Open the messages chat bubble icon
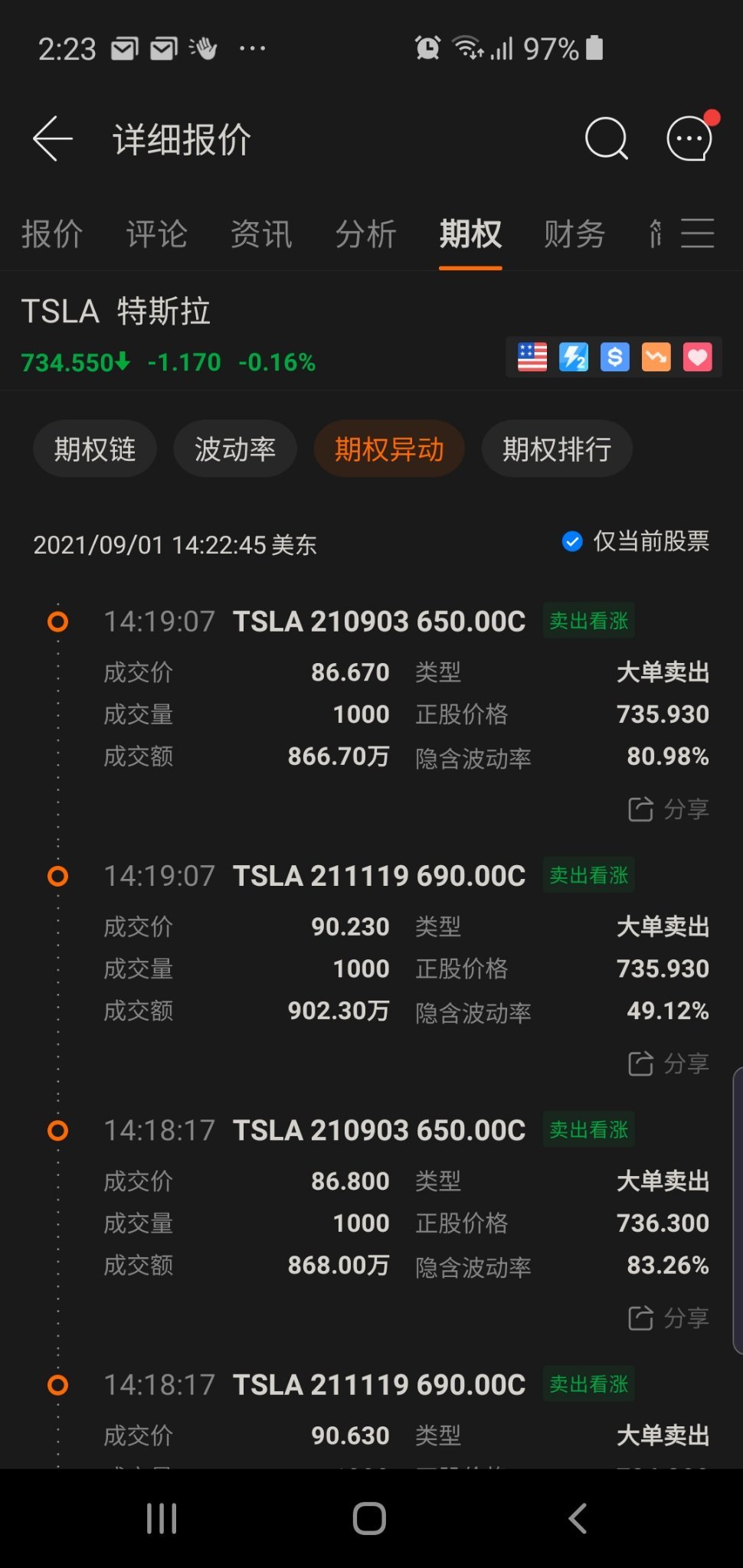Image resolution: width=743 pixels, height=1568 pixels. [x=691, y=138]
